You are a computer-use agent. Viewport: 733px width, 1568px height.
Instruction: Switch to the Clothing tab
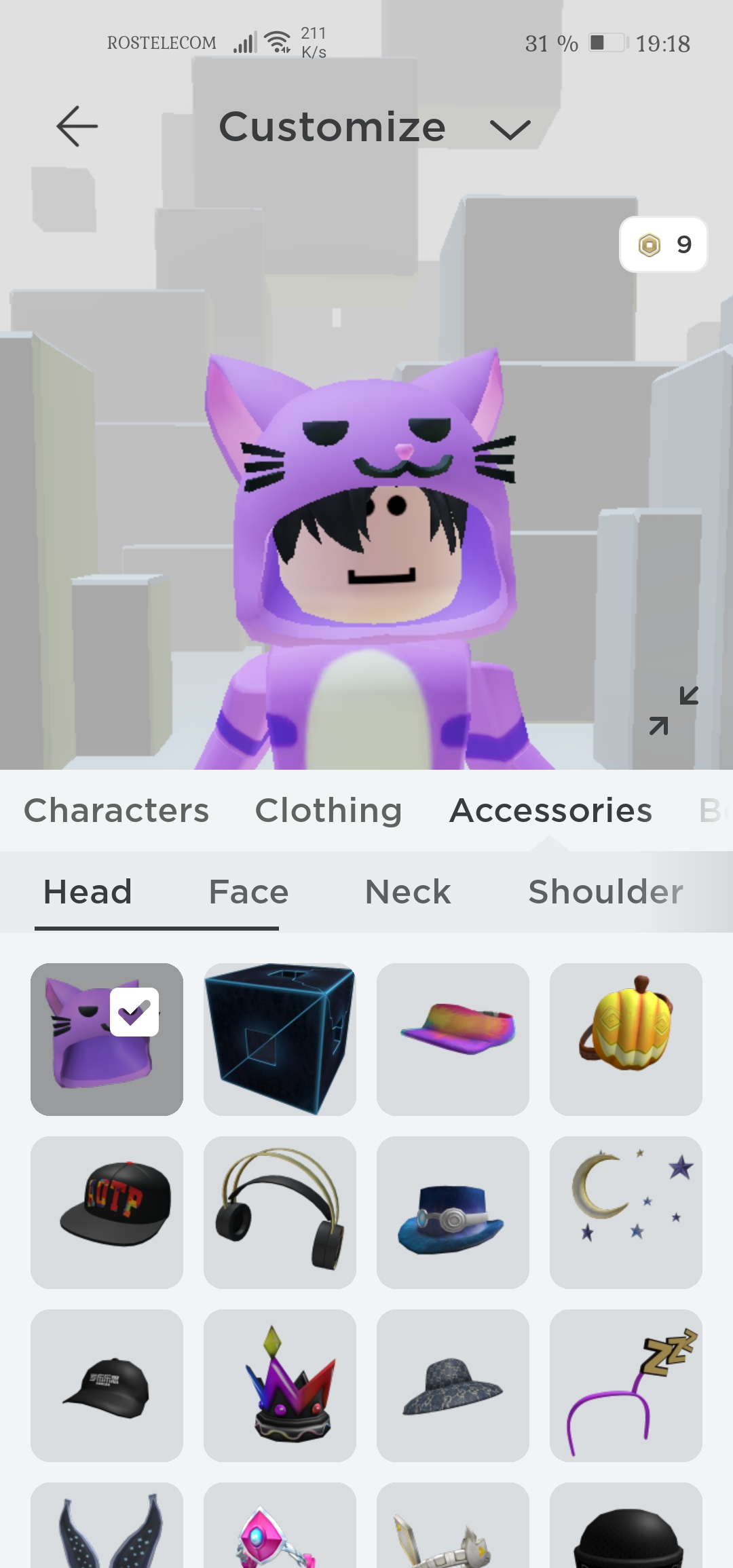pos(328,810)
